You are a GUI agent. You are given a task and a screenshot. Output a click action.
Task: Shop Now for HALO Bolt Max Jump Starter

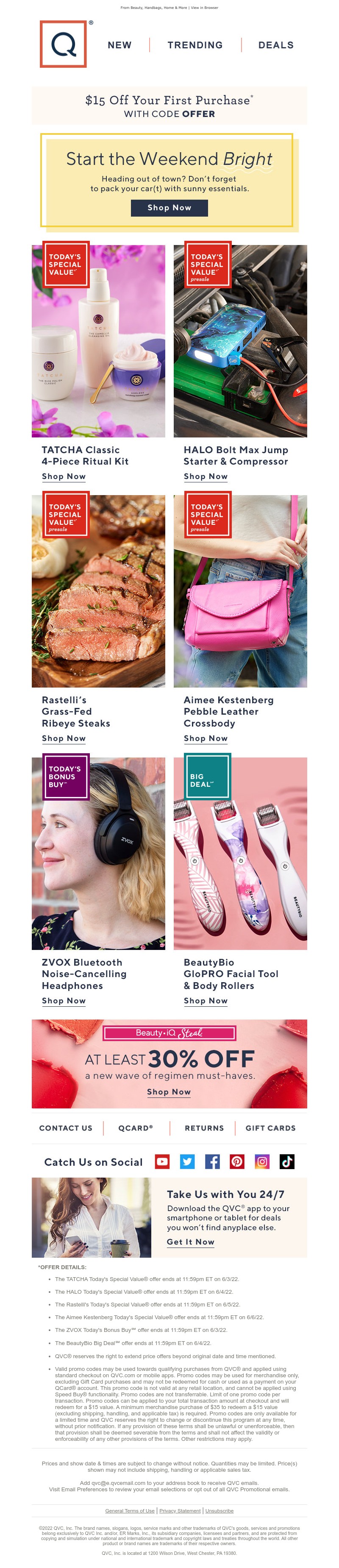(x=206, y=476)
